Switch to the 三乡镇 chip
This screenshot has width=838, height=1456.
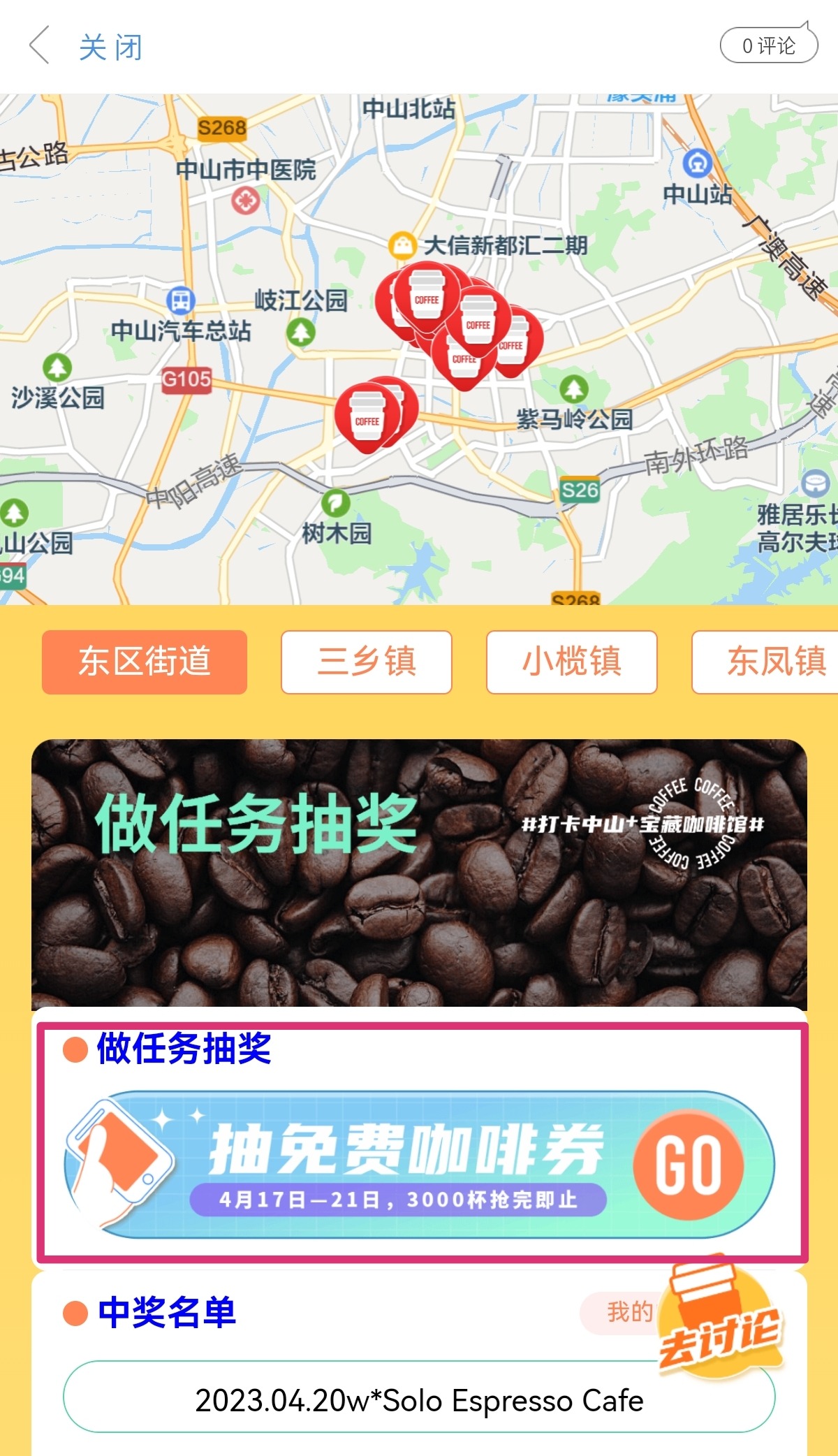tap(367, 662)
